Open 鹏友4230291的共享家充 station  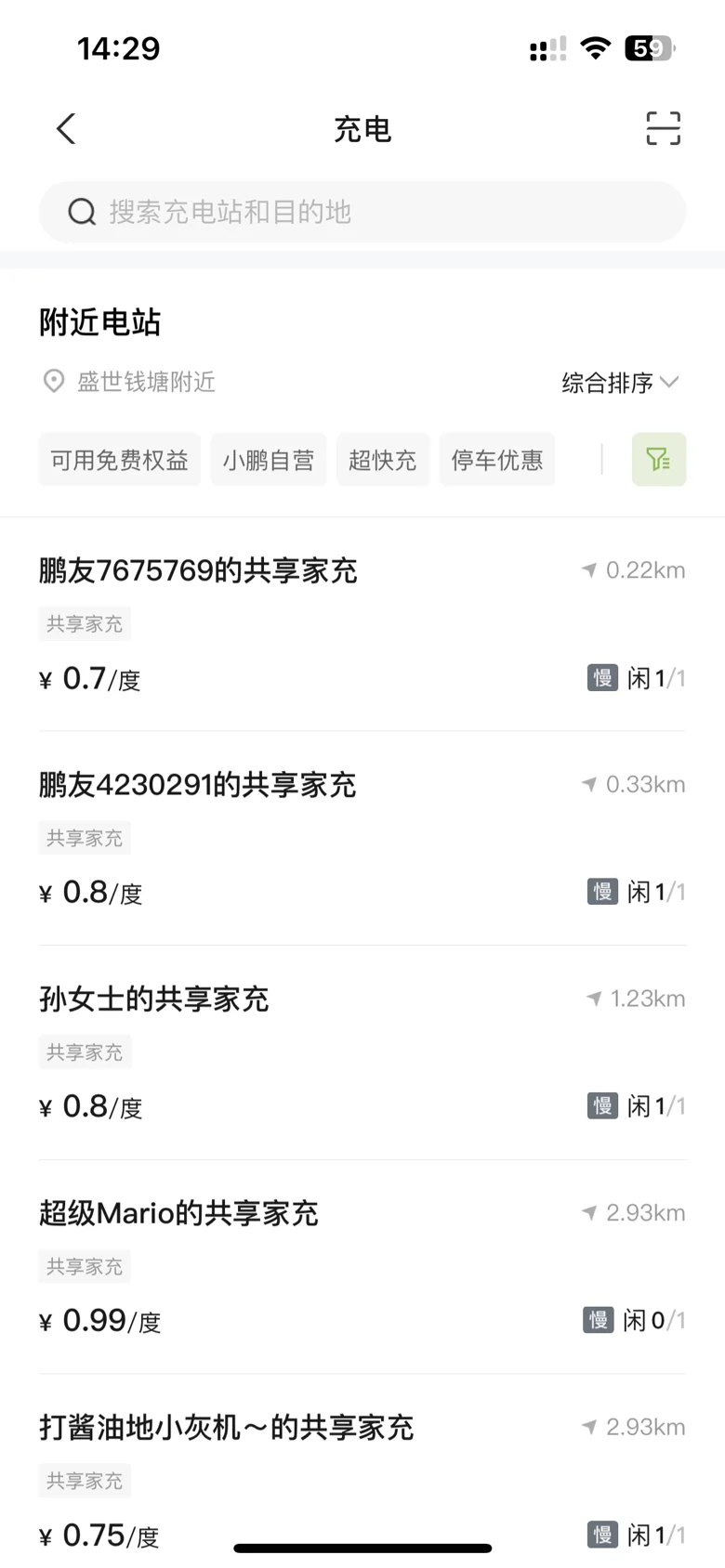click(x=362, y=839)
